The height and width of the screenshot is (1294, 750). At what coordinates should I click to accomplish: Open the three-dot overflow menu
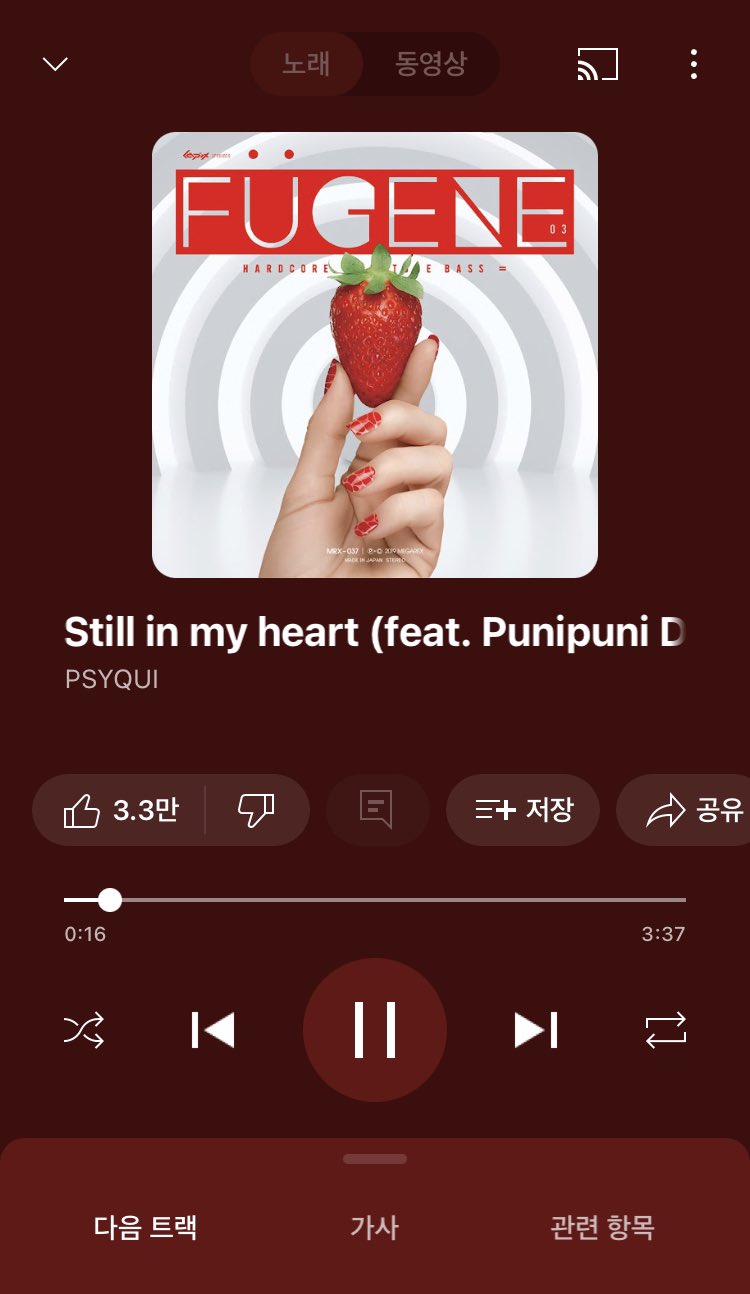[693, 64]
